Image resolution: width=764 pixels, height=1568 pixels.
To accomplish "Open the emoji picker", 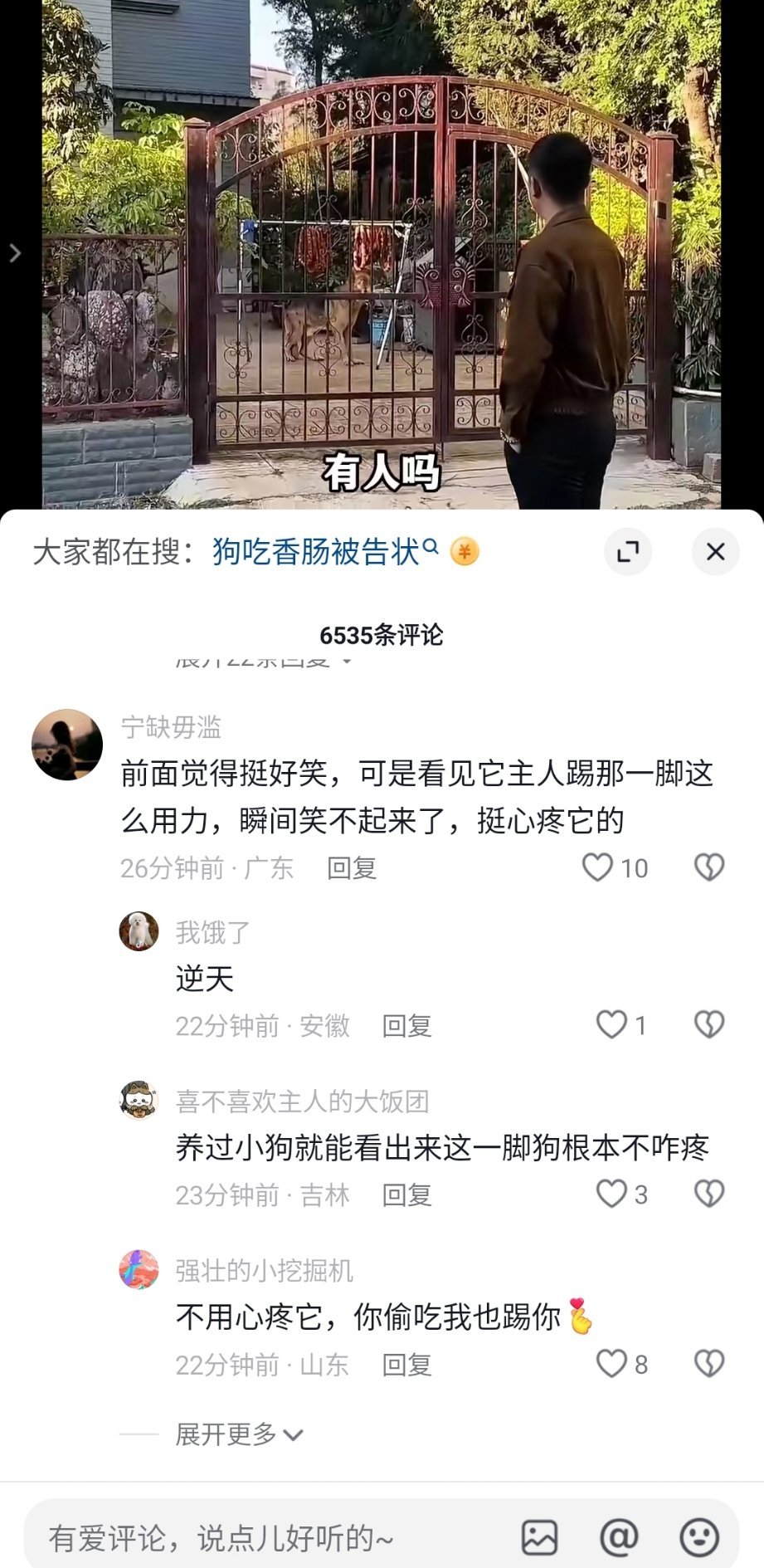I will 698,1538.
